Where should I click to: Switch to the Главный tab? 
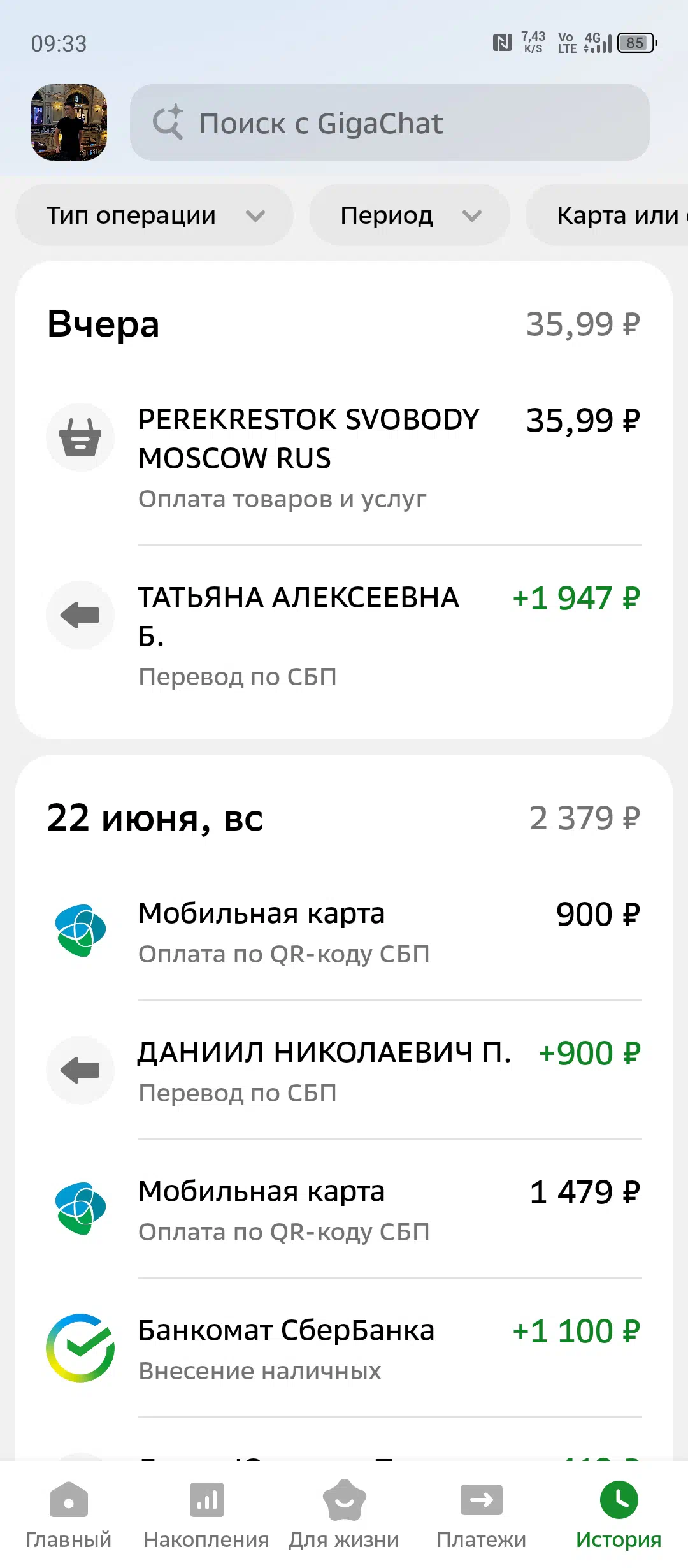pyautogui.click(x=69, y=1516)
